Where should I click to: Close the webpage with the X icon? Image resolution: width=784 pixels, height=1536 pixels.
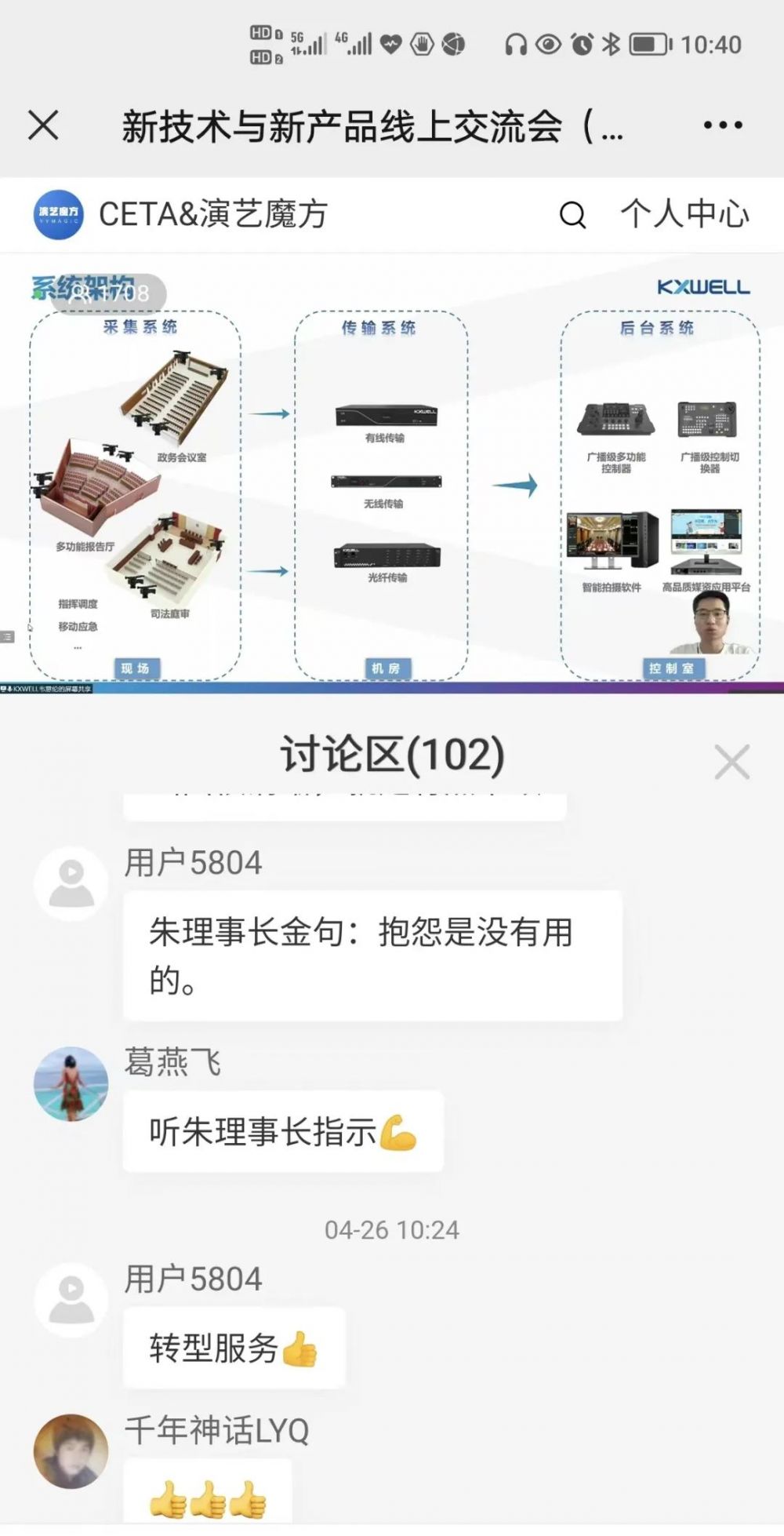pos(43,125)
